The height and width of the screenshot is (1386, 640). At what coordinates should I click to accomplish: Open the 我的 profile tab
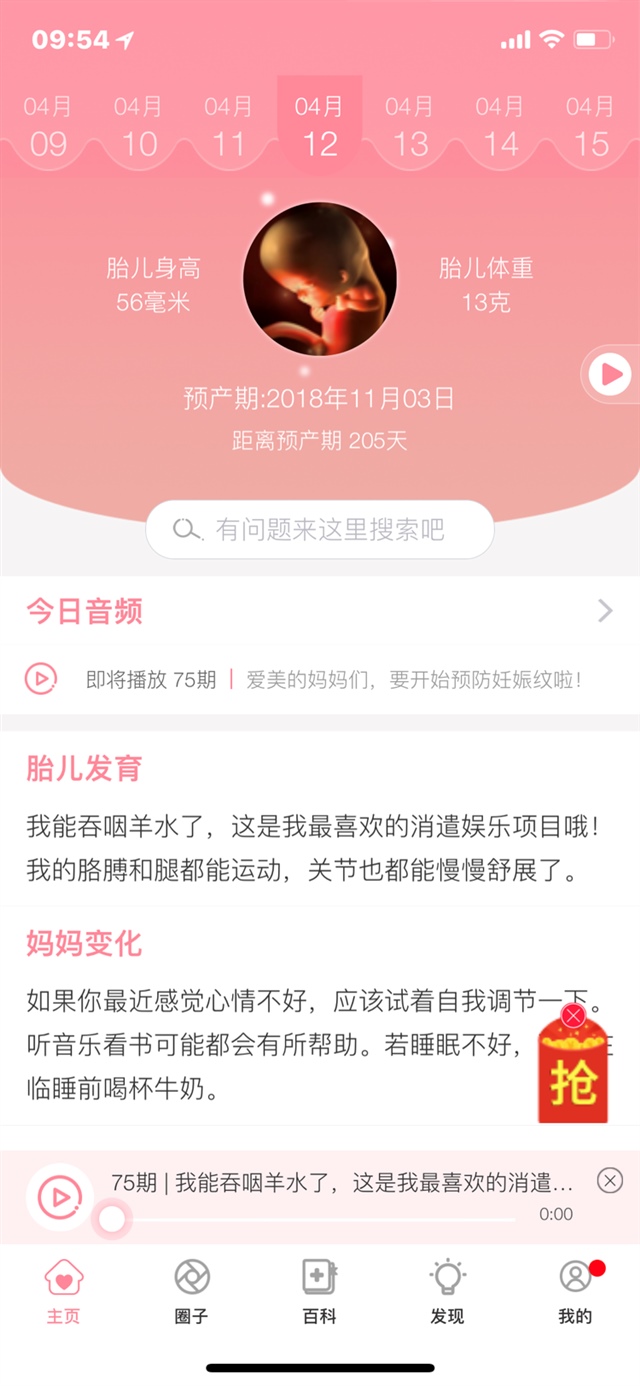(575, 1290)
